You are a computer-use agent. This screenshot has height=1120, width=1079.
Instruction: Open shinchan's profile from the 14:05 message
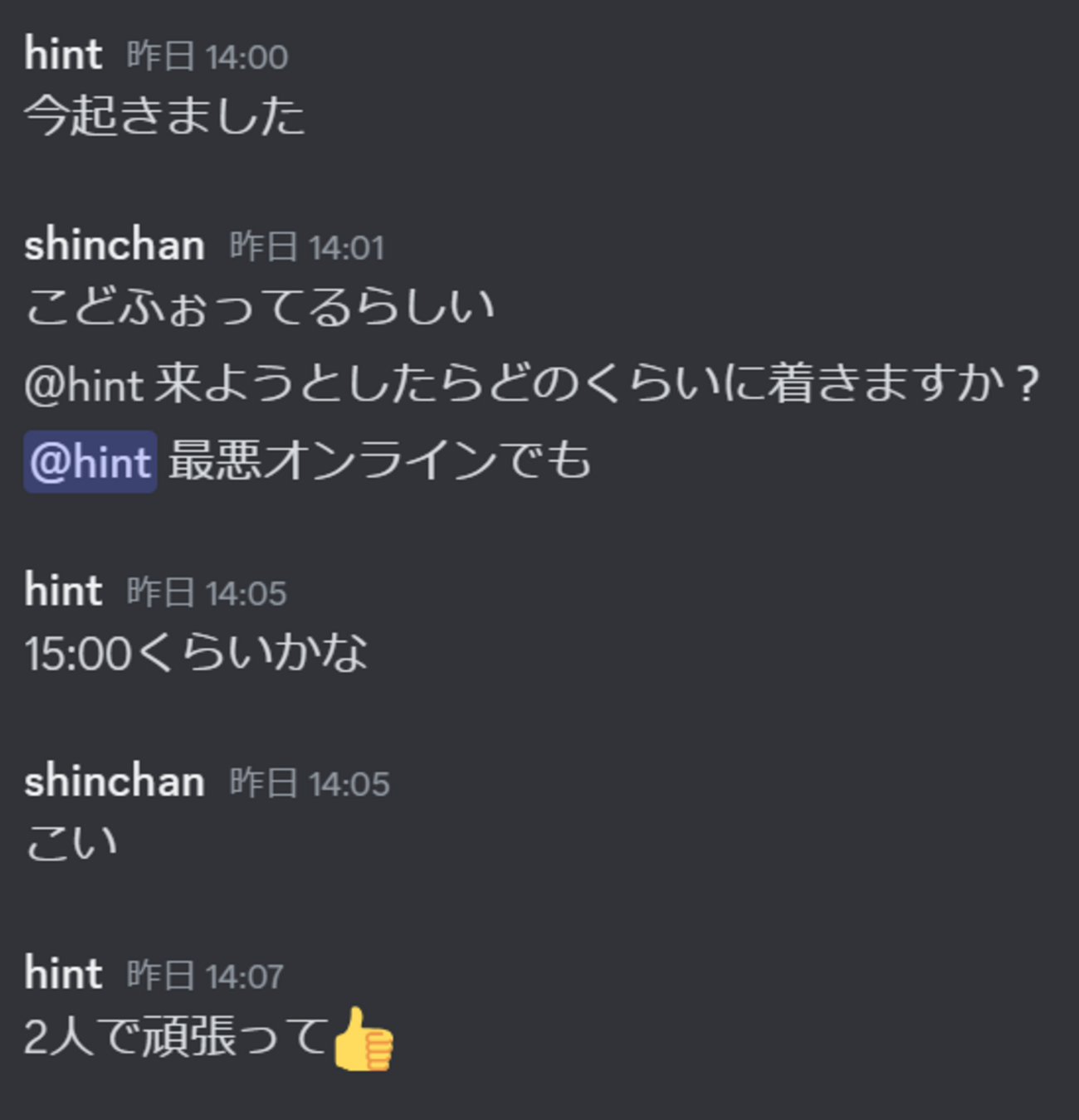(115, 782)
